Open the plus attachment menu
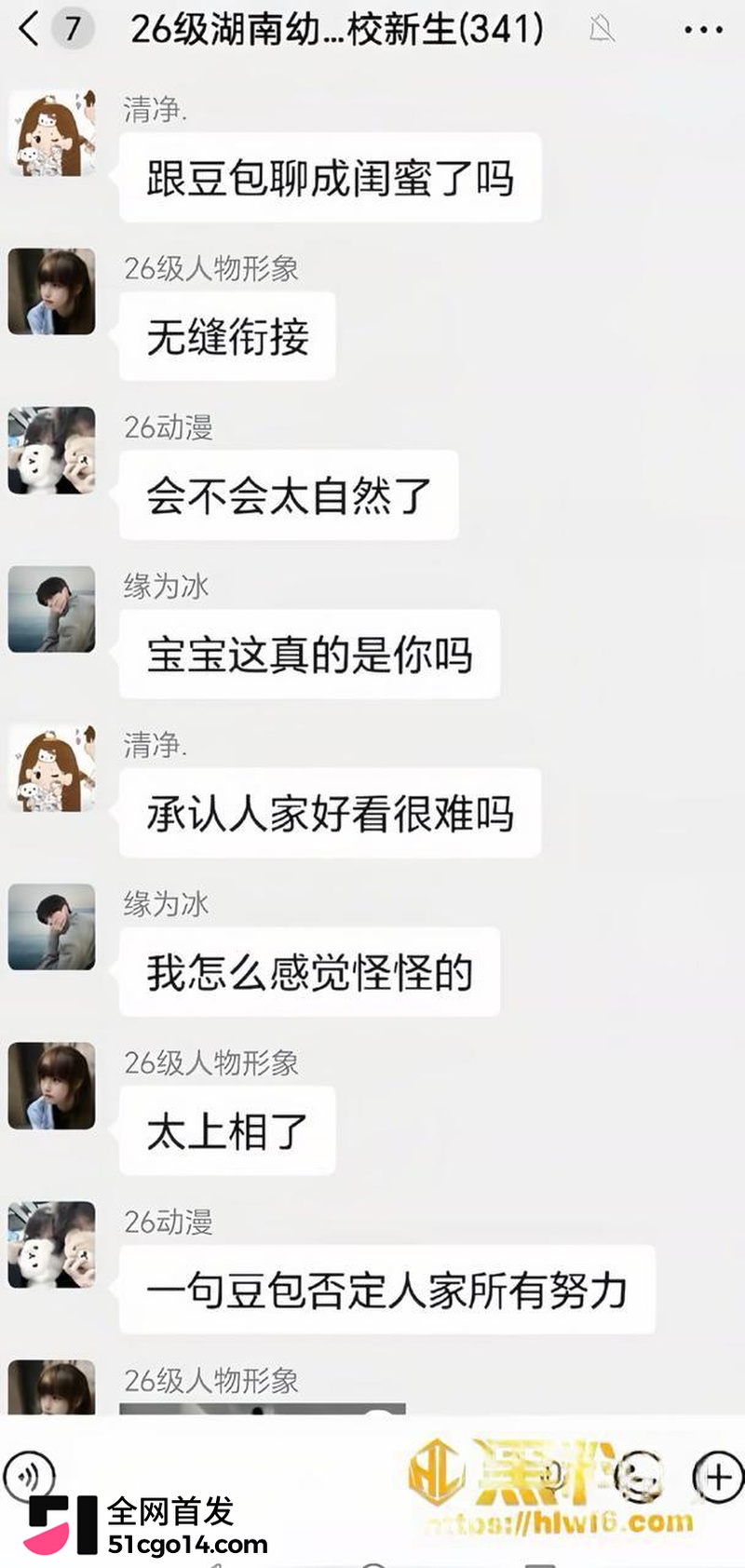Image resolution: width=745 pixels, height=1568 pixels. click(717, 1477)
